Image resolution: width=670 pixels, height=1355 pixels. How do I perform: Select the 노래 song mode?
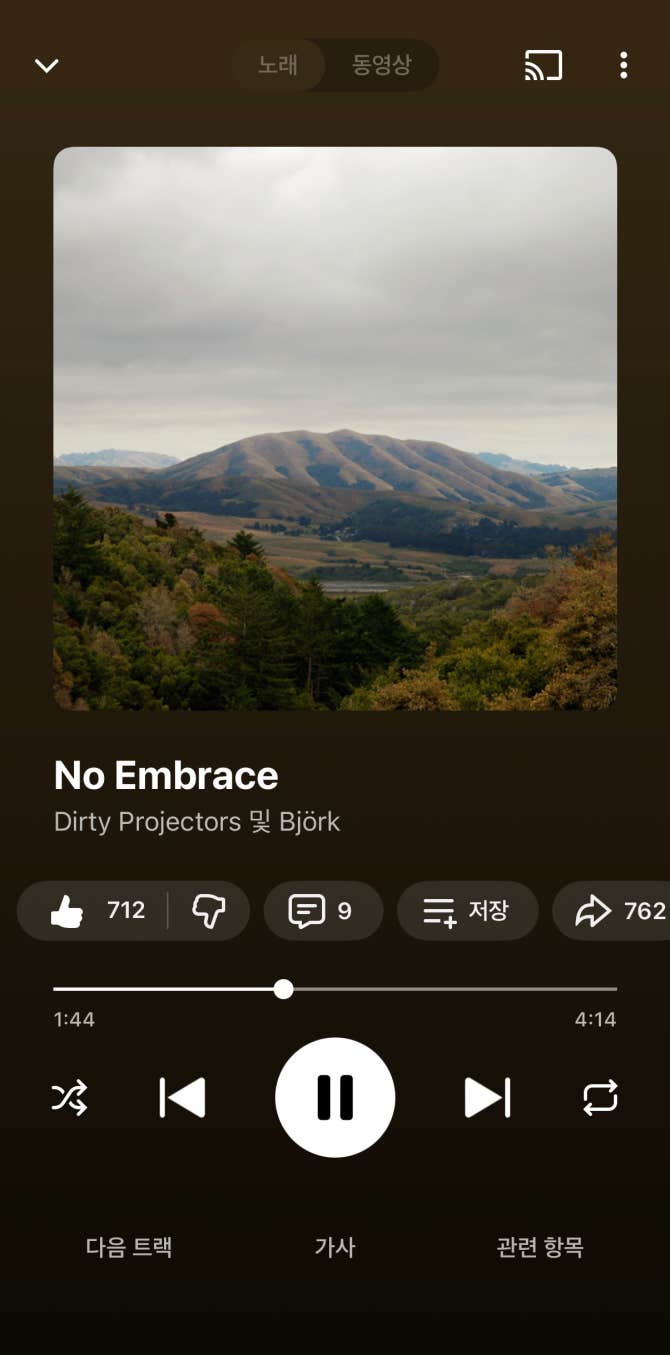tap(278, 66)
